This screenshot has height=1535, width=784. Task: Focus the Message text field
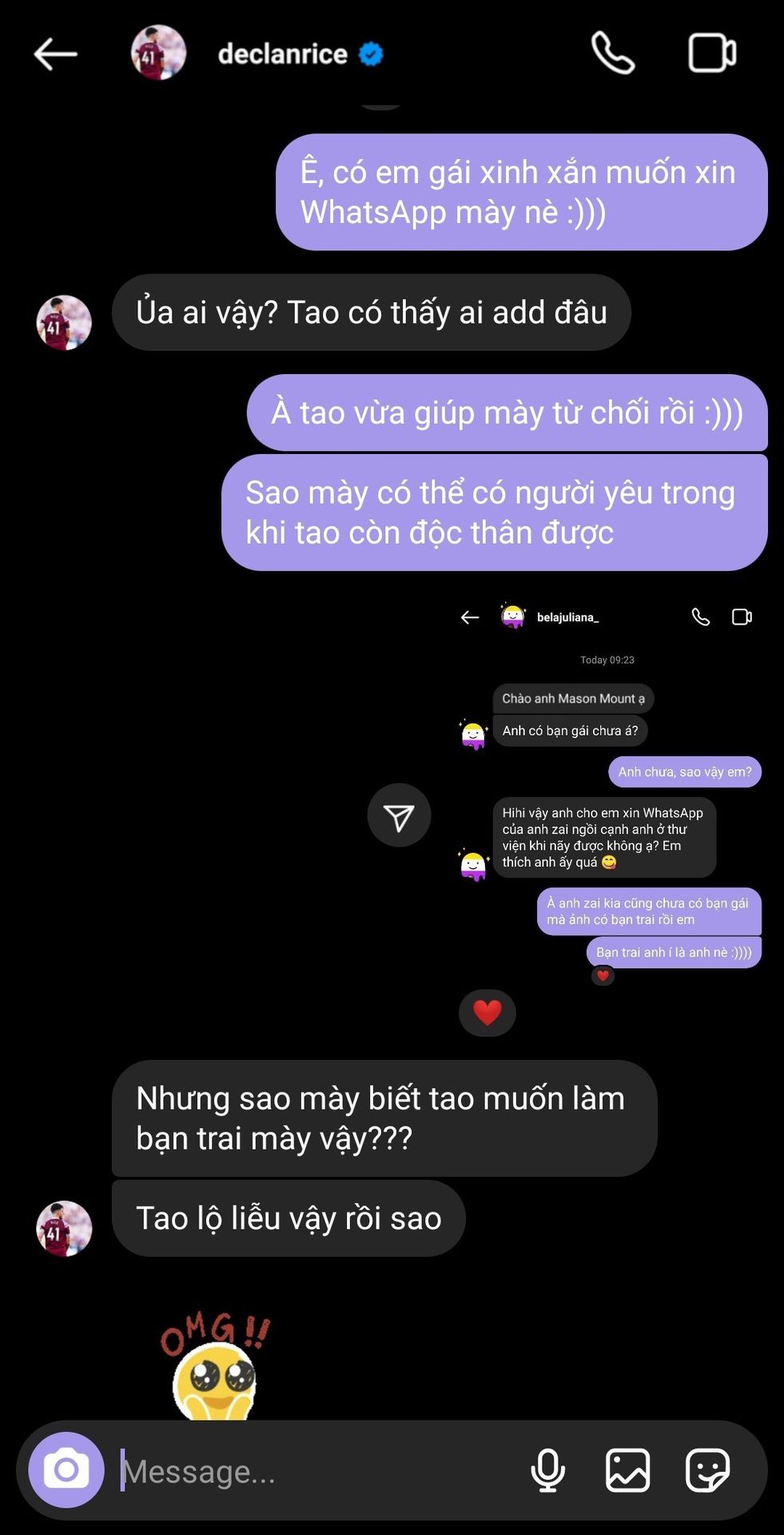[320, 1471]
